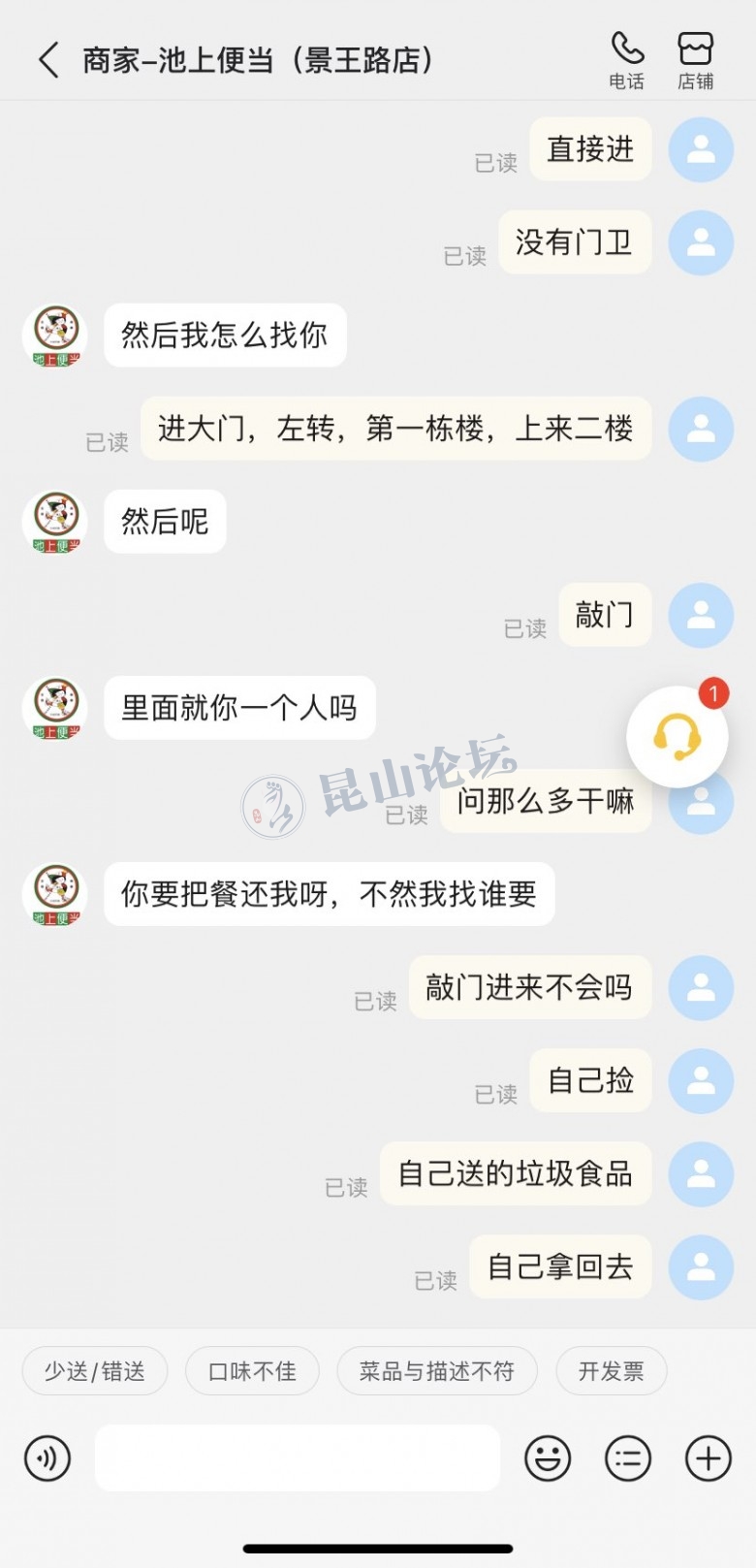The height and width of the screenshot is (1568, 756).
Task: Choose the 菜品与描述不符 chip
Action: click(x=436, y=1371)
